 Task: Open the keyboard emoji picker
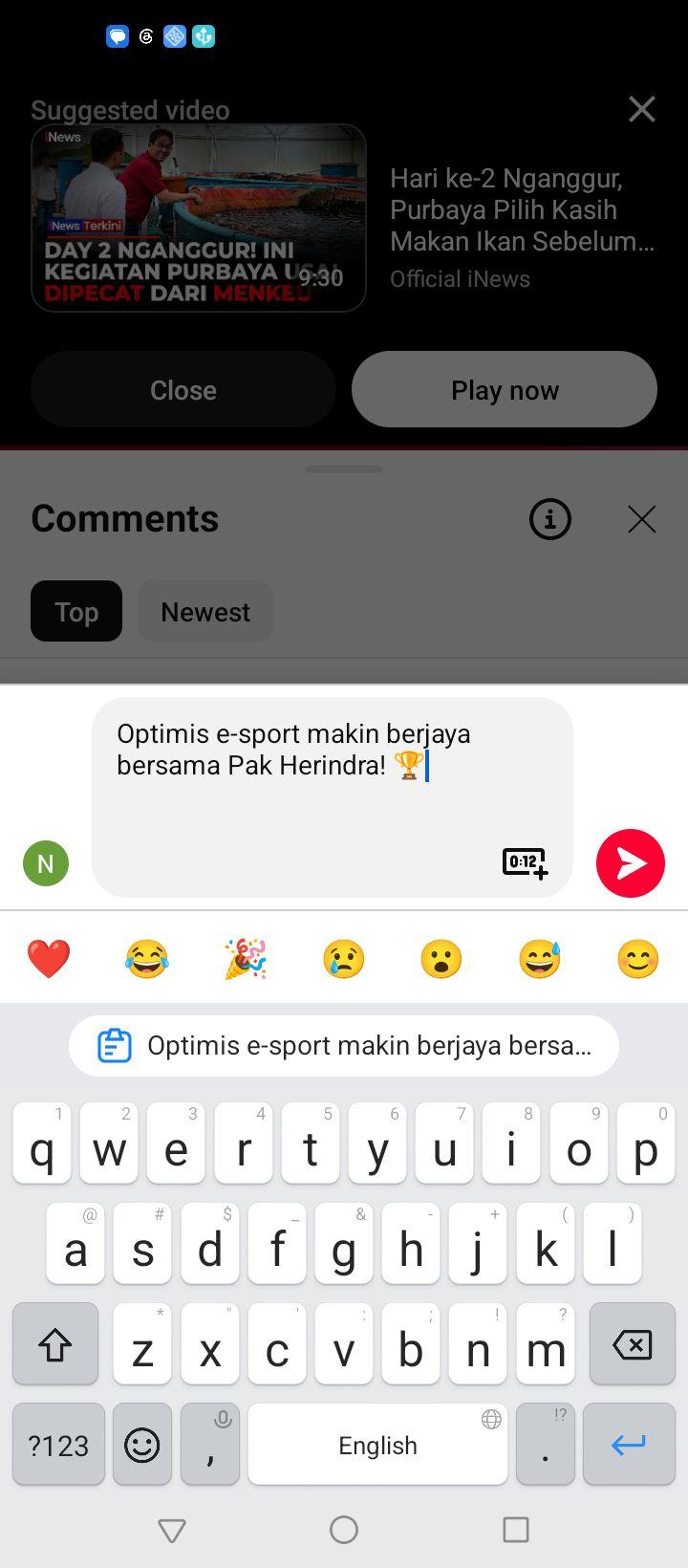point(142,1445)
